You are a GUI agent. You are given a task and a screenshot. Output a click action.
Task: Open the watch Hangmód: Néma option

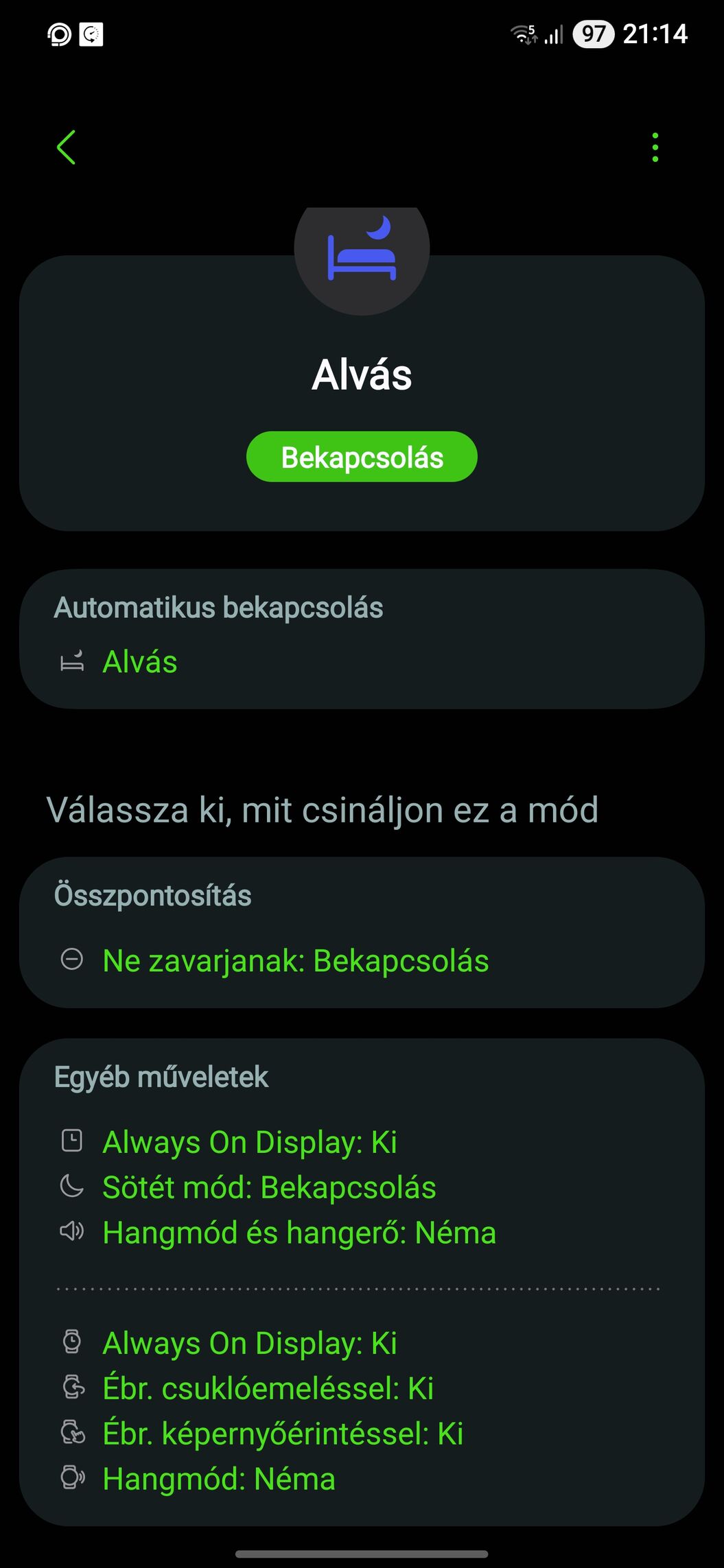point(219,1478)
